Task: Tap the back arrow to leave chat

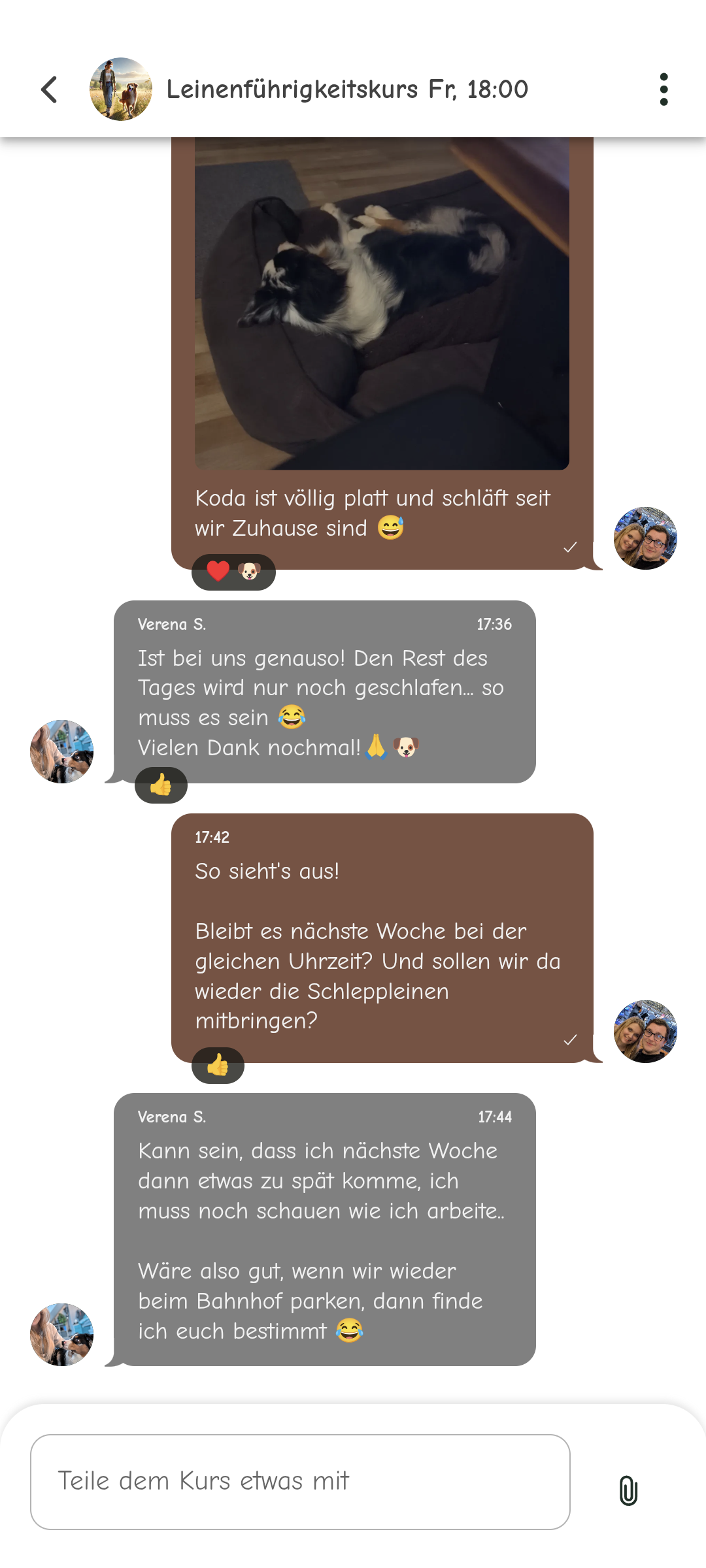Action: (x=49, y=89)
